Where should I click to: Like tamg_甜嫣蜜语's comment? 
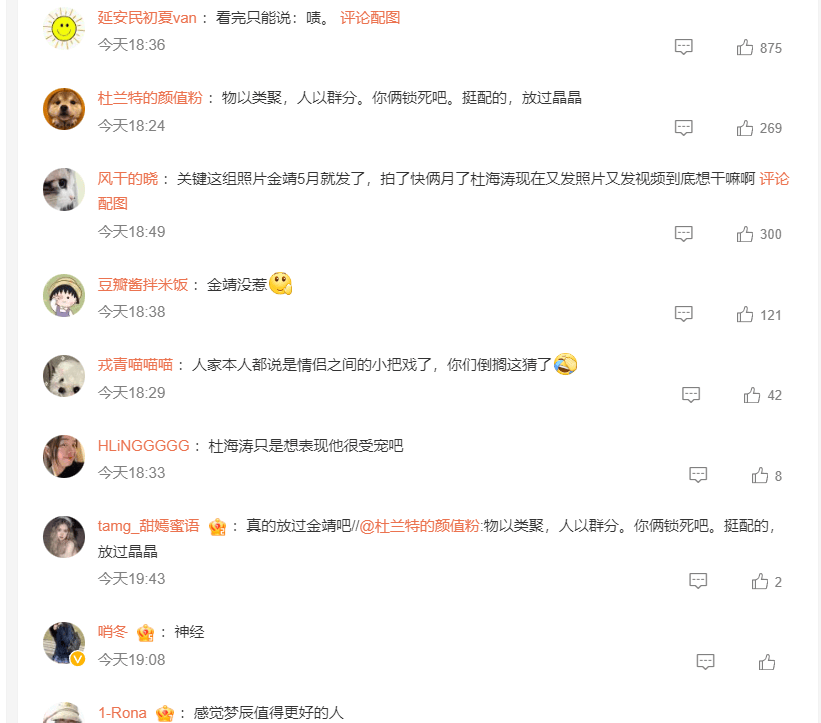click(760, 581)
